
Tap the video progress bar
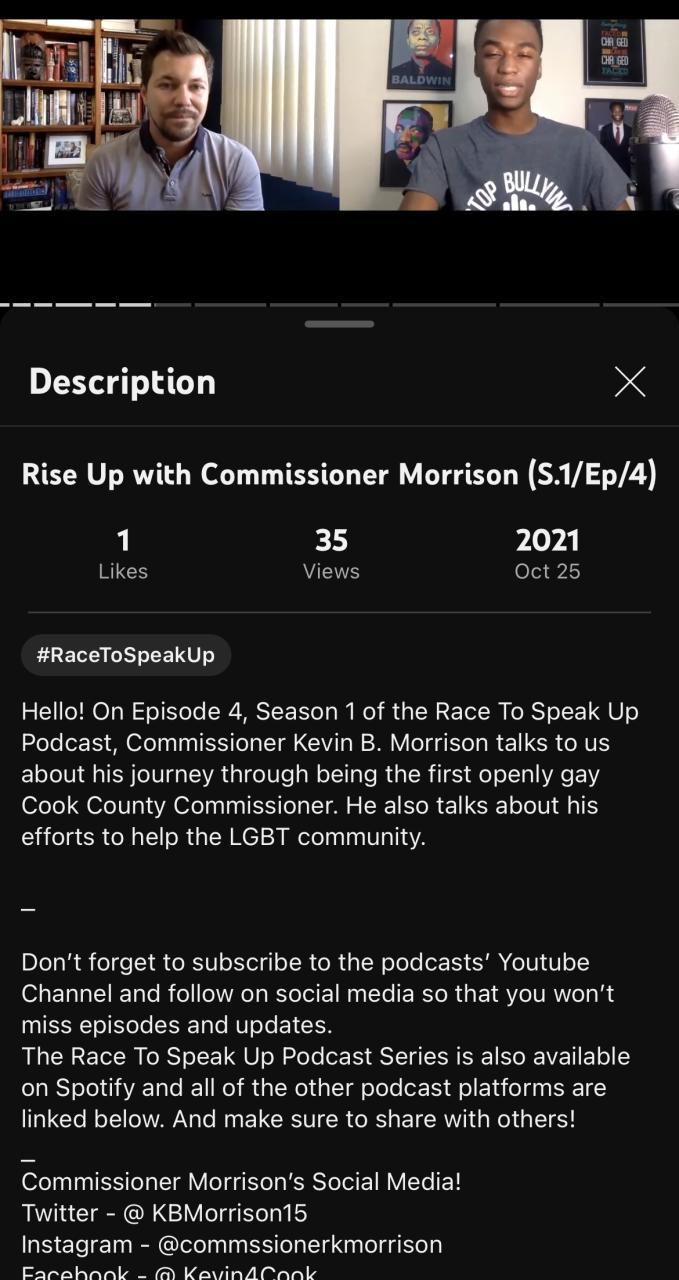tap(339, 304)
